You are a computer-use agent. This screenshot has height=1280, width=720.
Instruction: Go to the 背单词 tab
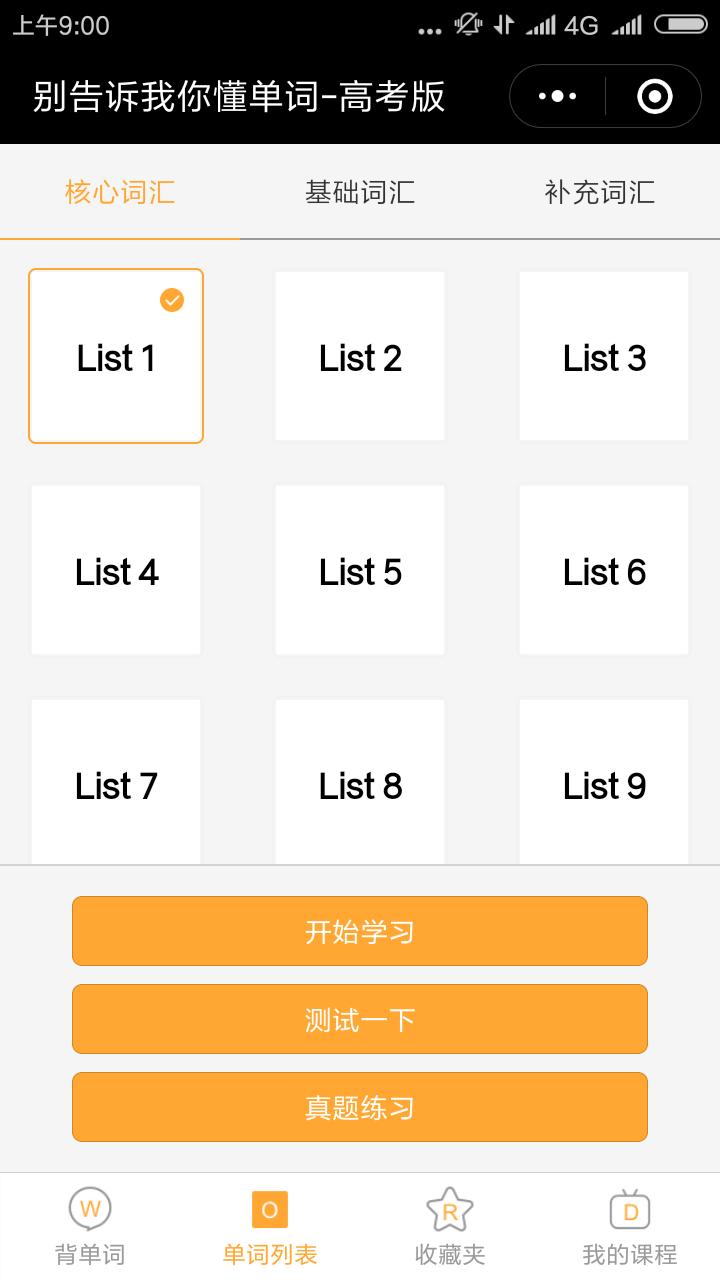[x=90, y=1226]
